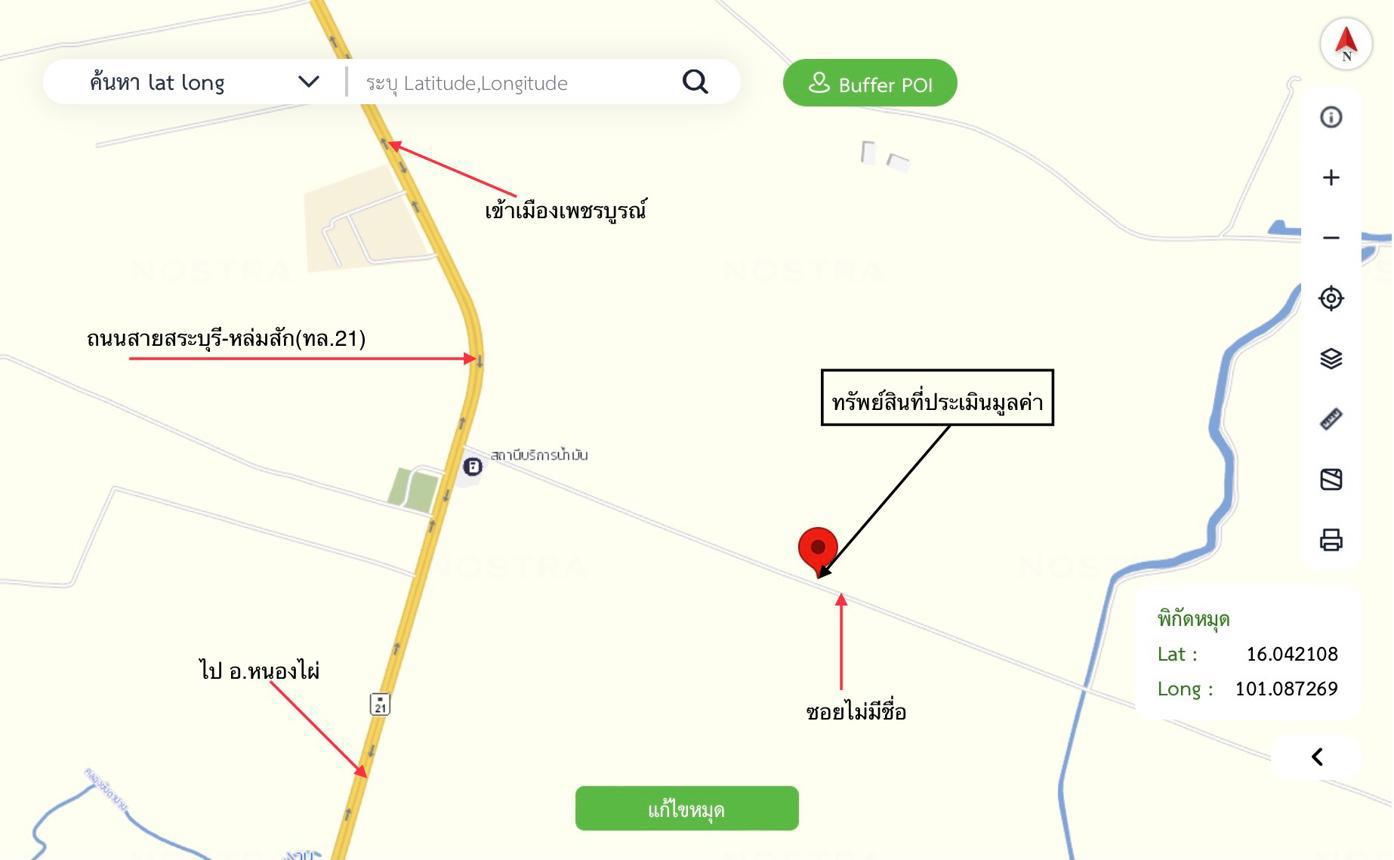The width and height of the screenshot is (1394, 860).
Task: Tap the magnifier search icon
Action: tap(695, 82)
